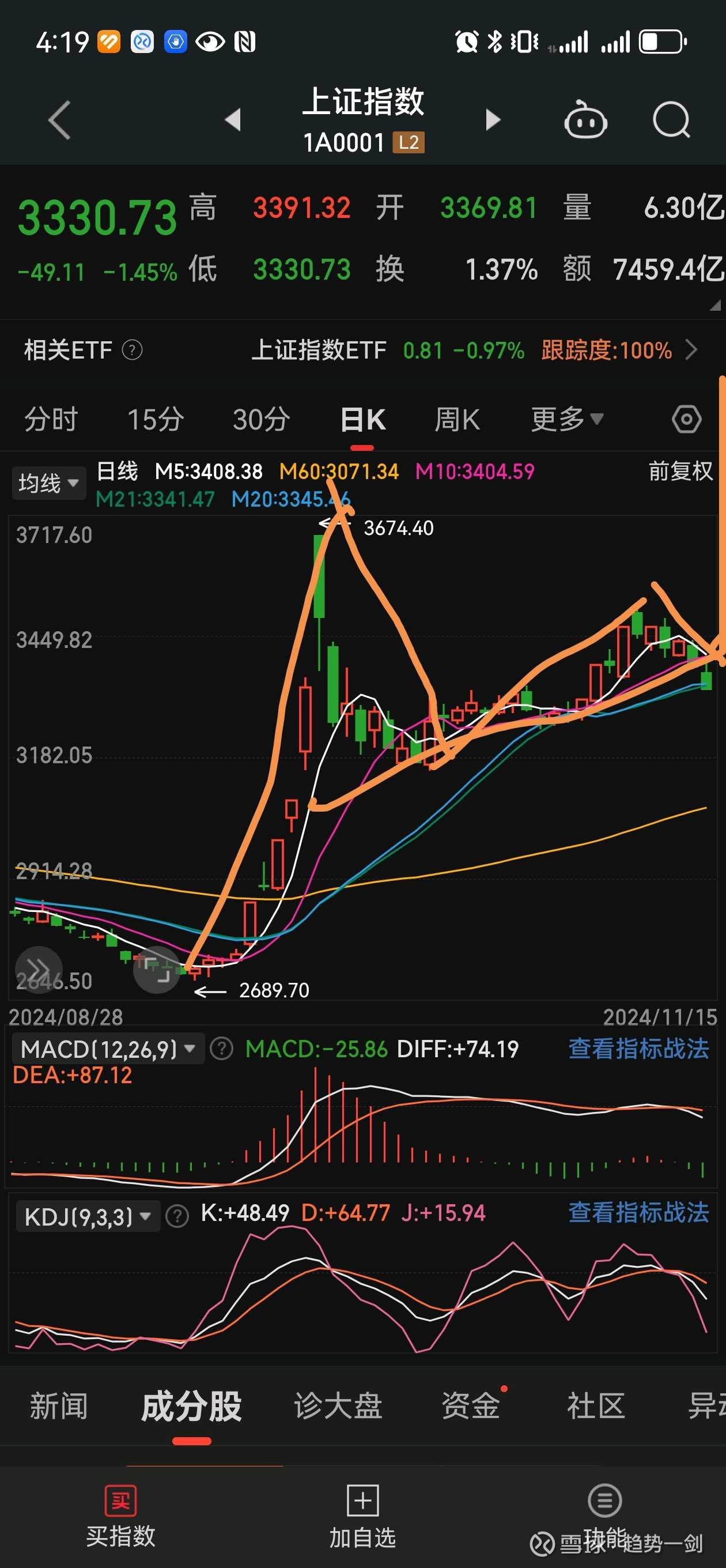Image resolution: width=726 pixels, height=1568 pixels.
Task: Switch to the next stock with right triangle
Action: (x=493, y=120)
